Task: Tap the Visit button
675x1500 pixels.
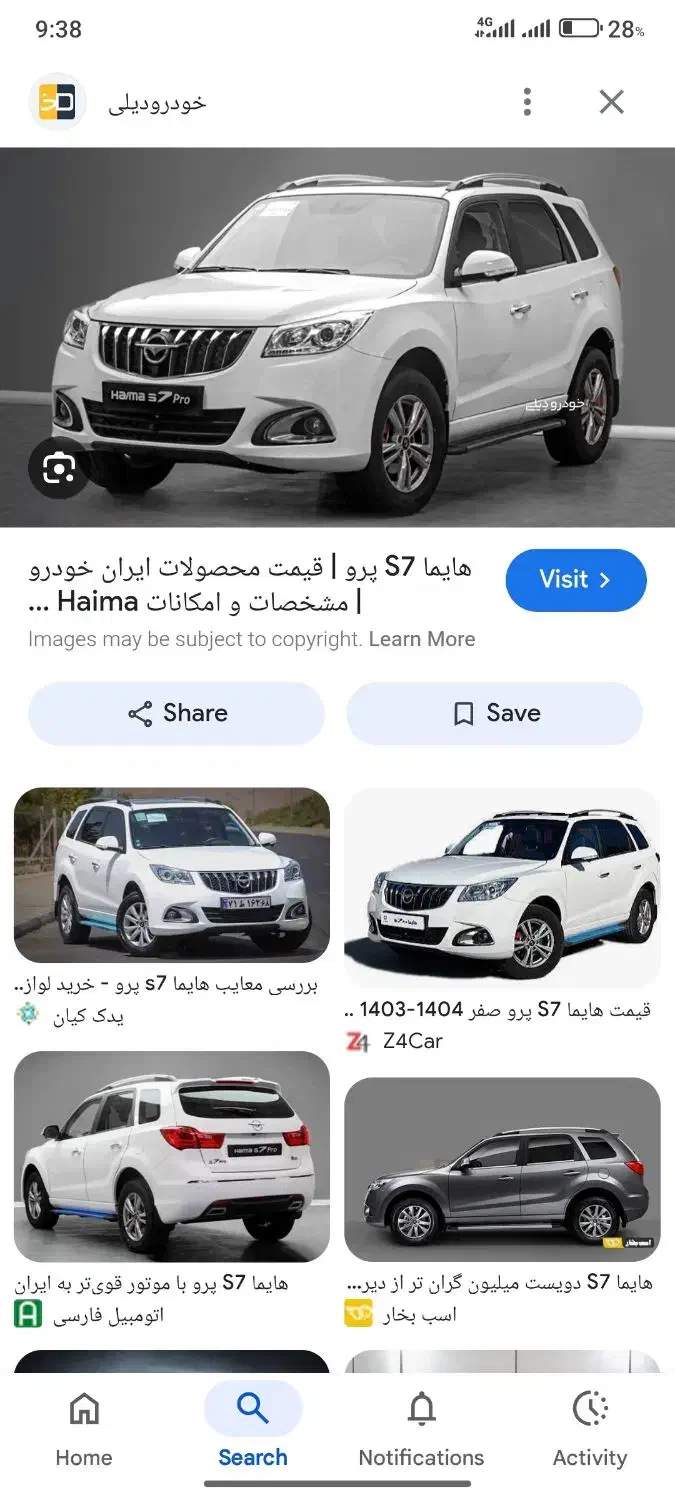Action: pos(575,580)
